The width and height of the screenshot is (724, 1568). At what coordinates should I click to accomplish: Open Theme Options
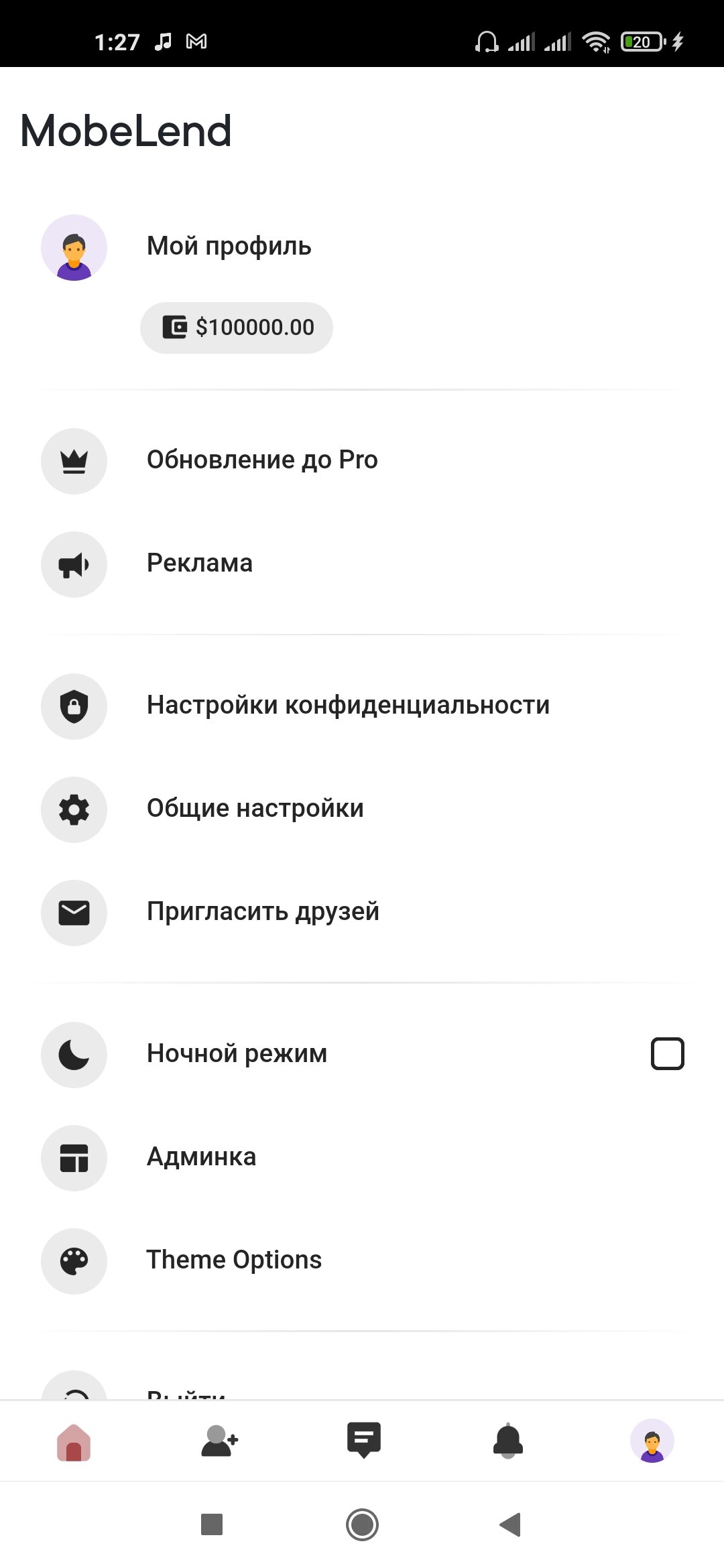pyautogui.click(x=234, y=1260)
